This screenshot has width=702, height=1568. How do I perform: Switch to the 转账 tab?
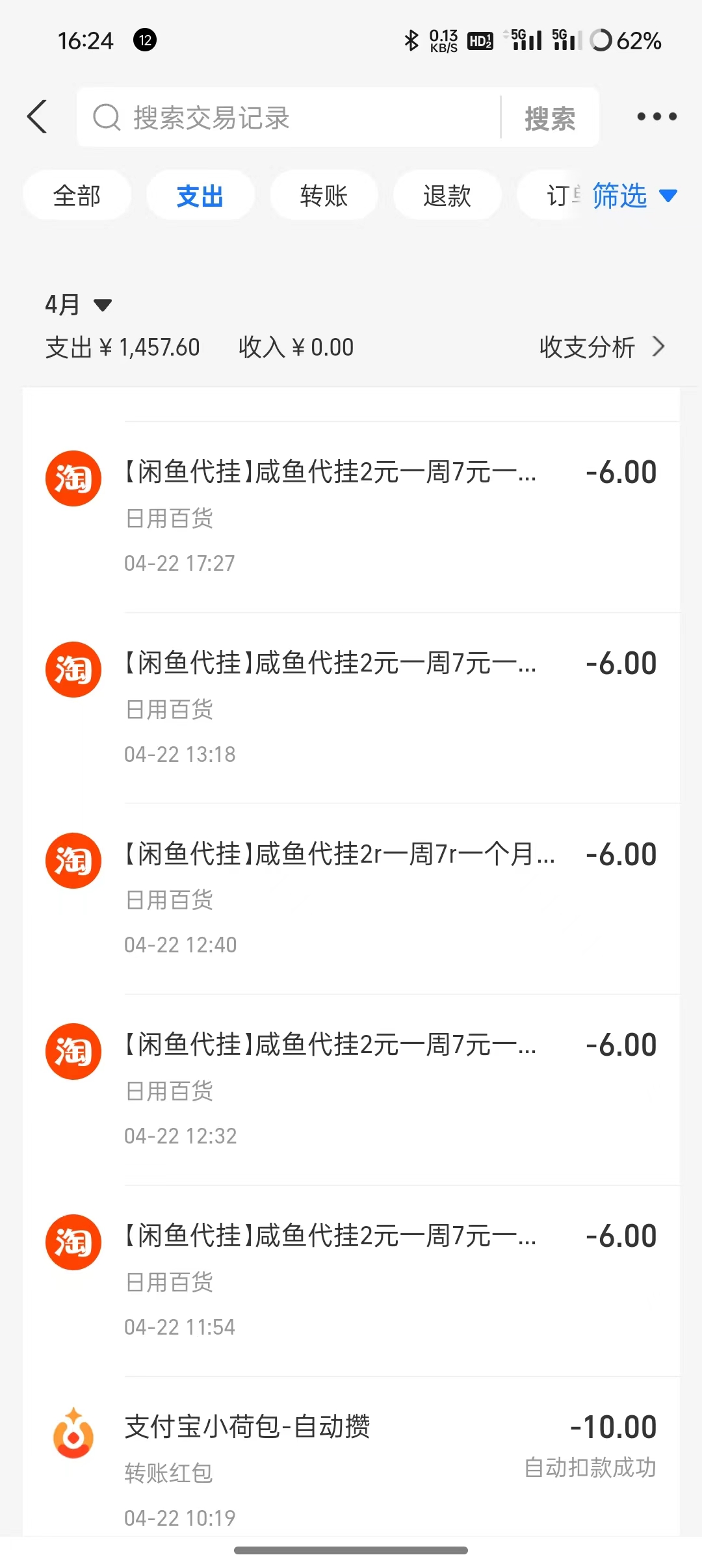pos(324,196)
